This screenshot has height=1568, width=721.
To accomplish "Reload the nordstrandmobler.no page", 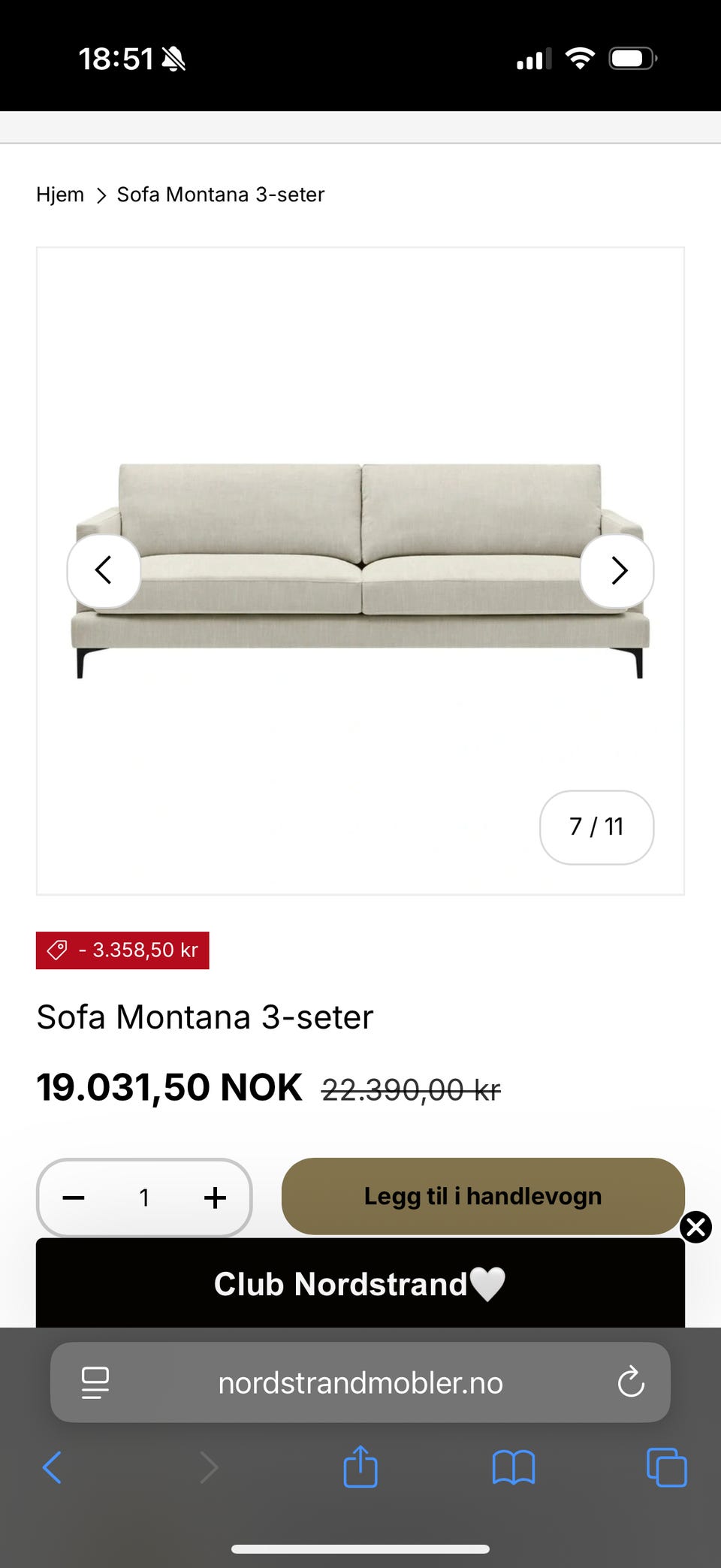I will (x=631, y=1382).
